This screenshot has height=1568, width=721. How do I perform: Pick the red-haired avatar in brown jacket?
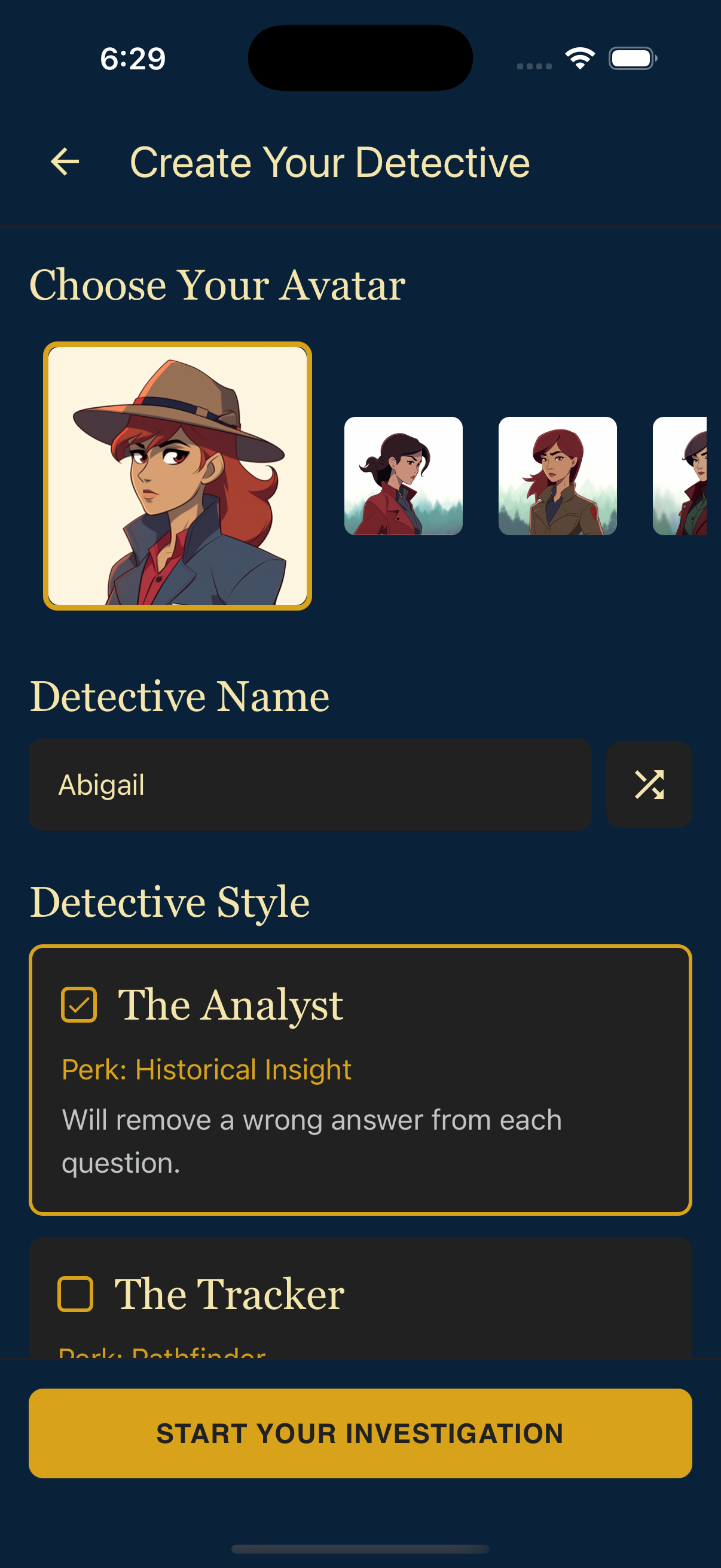point(557,476)
